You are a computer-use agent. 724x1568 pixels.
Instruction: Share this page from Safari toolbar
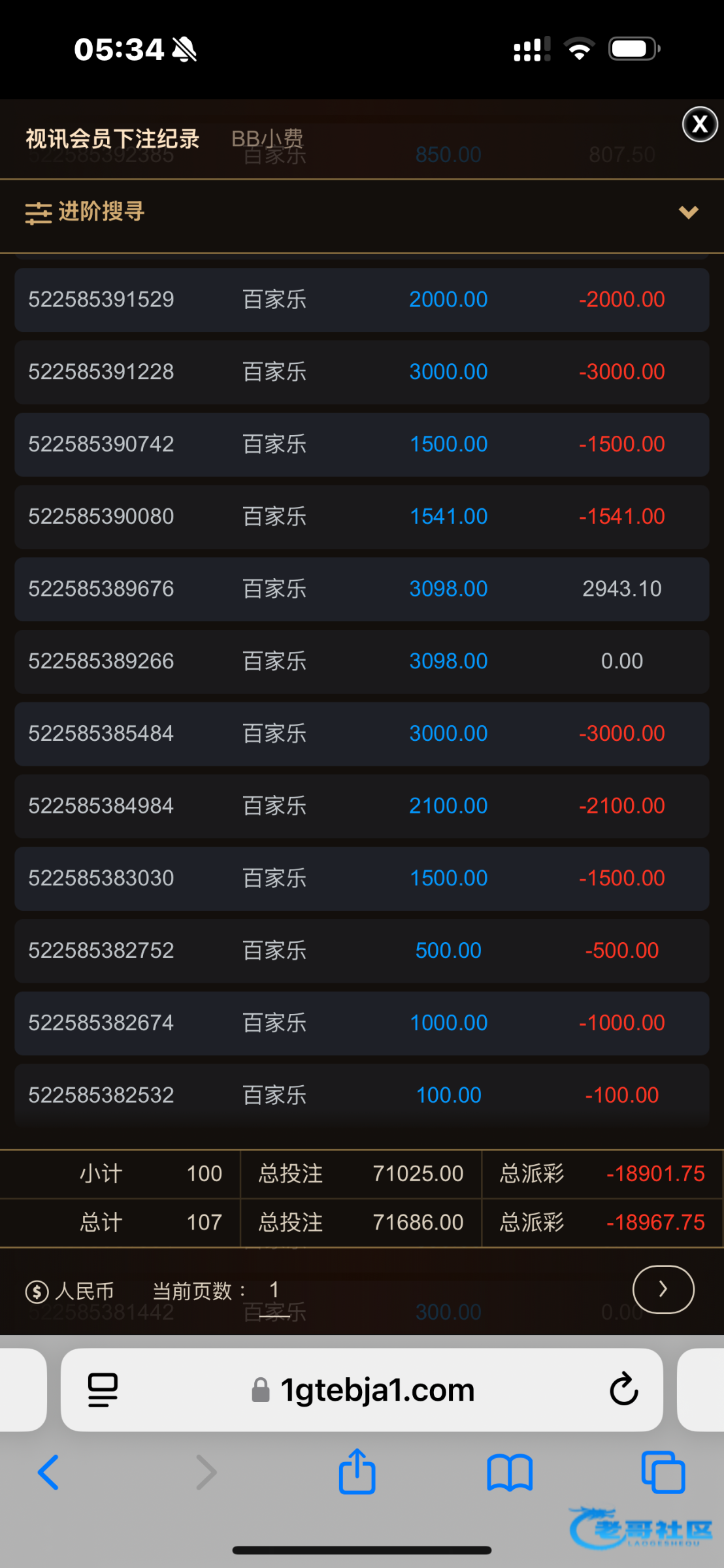357,1473
